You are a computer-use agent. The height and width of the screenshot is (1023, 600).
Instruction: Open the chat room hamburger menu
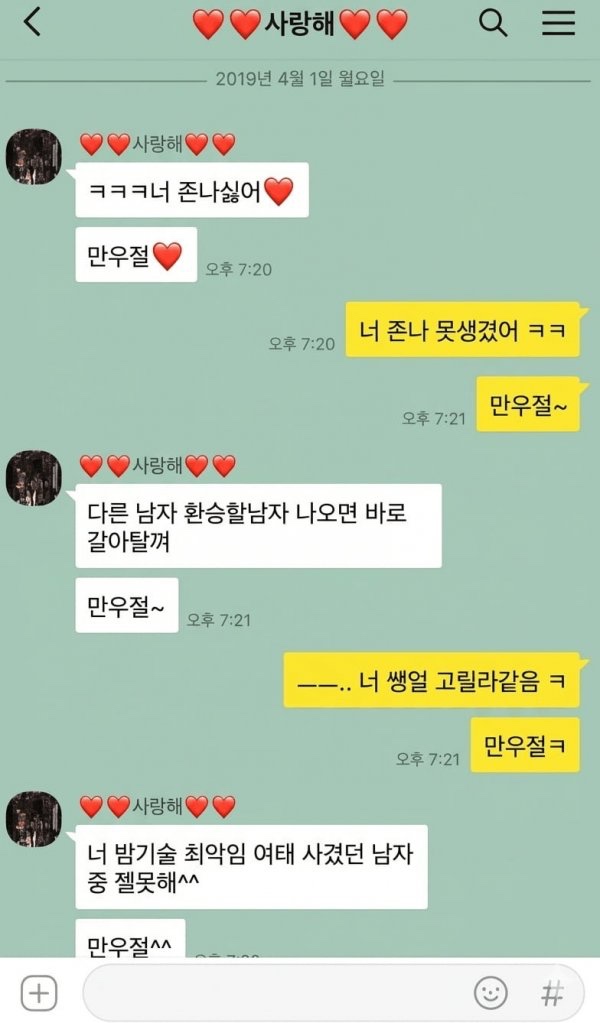[x=558, y=22]
